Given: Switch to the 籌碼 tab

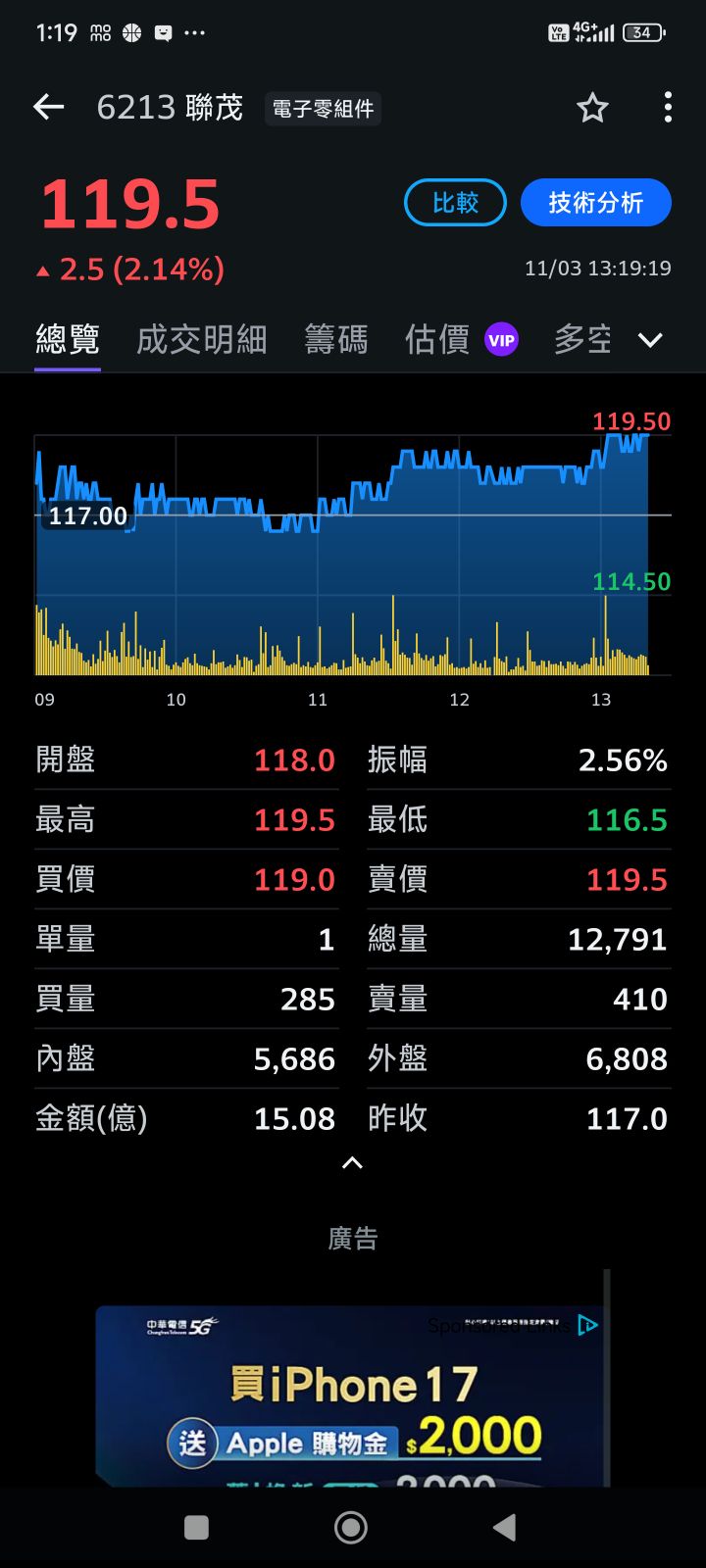Looking at the screenshot, I should pos(336,340).
